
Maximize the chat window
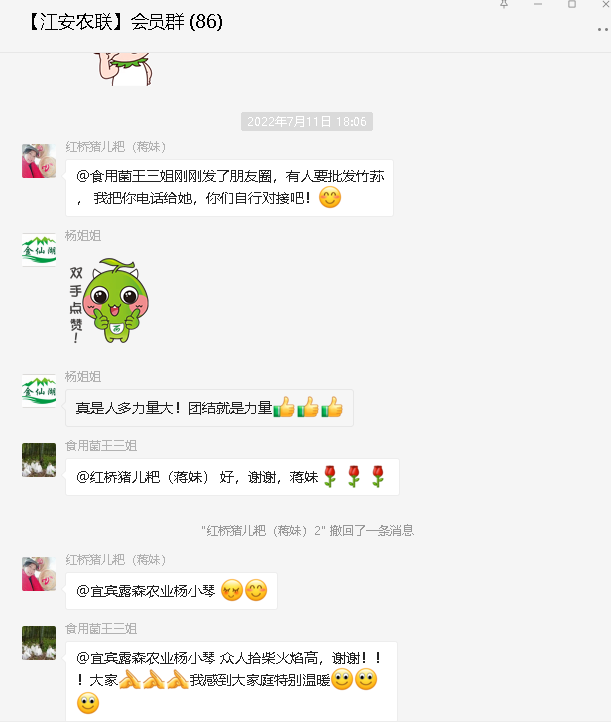tap(571, 4)
